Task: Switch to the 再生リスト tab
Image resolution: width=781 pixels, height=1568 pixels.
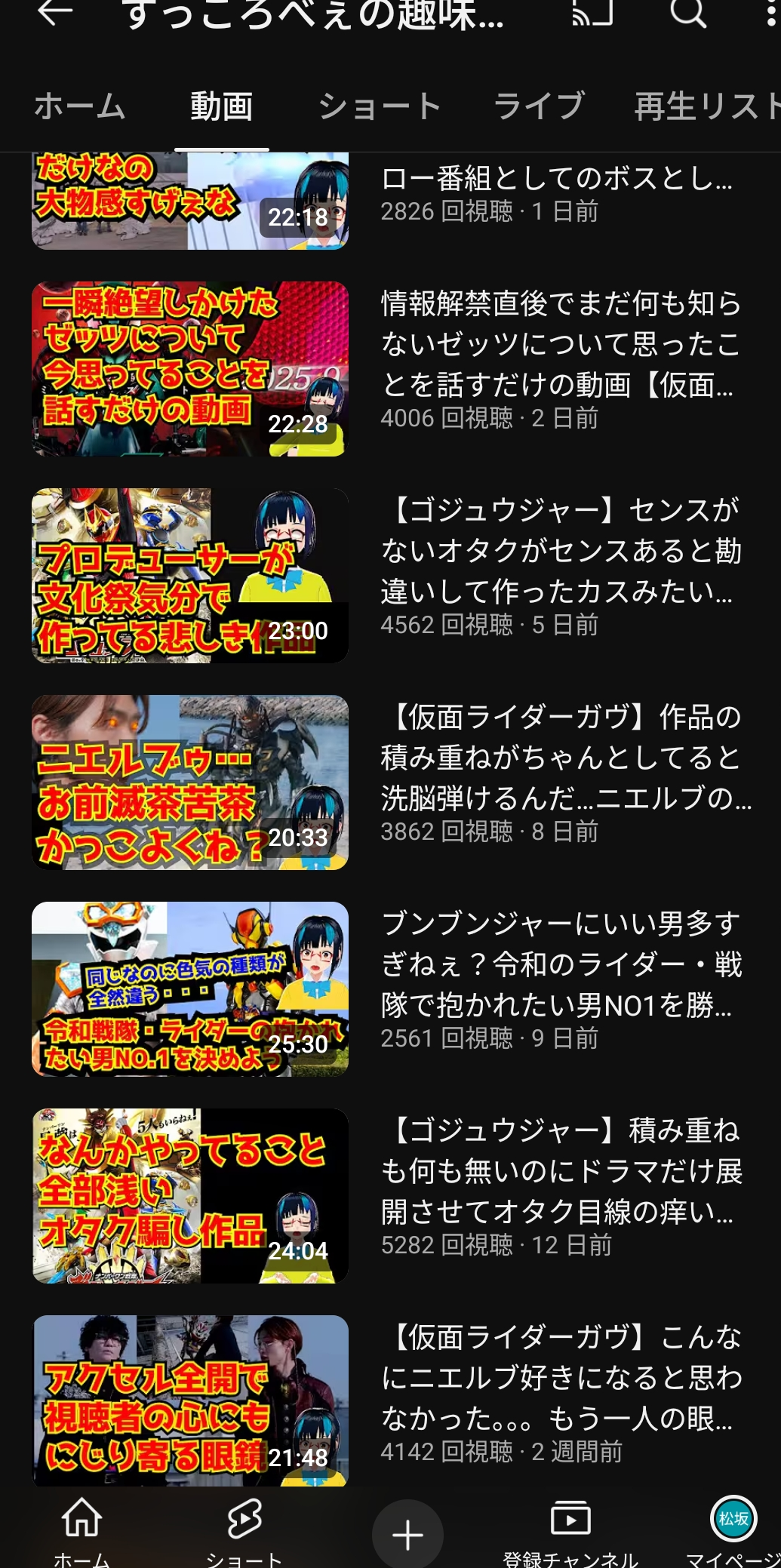Action: (x=707, y=106)
